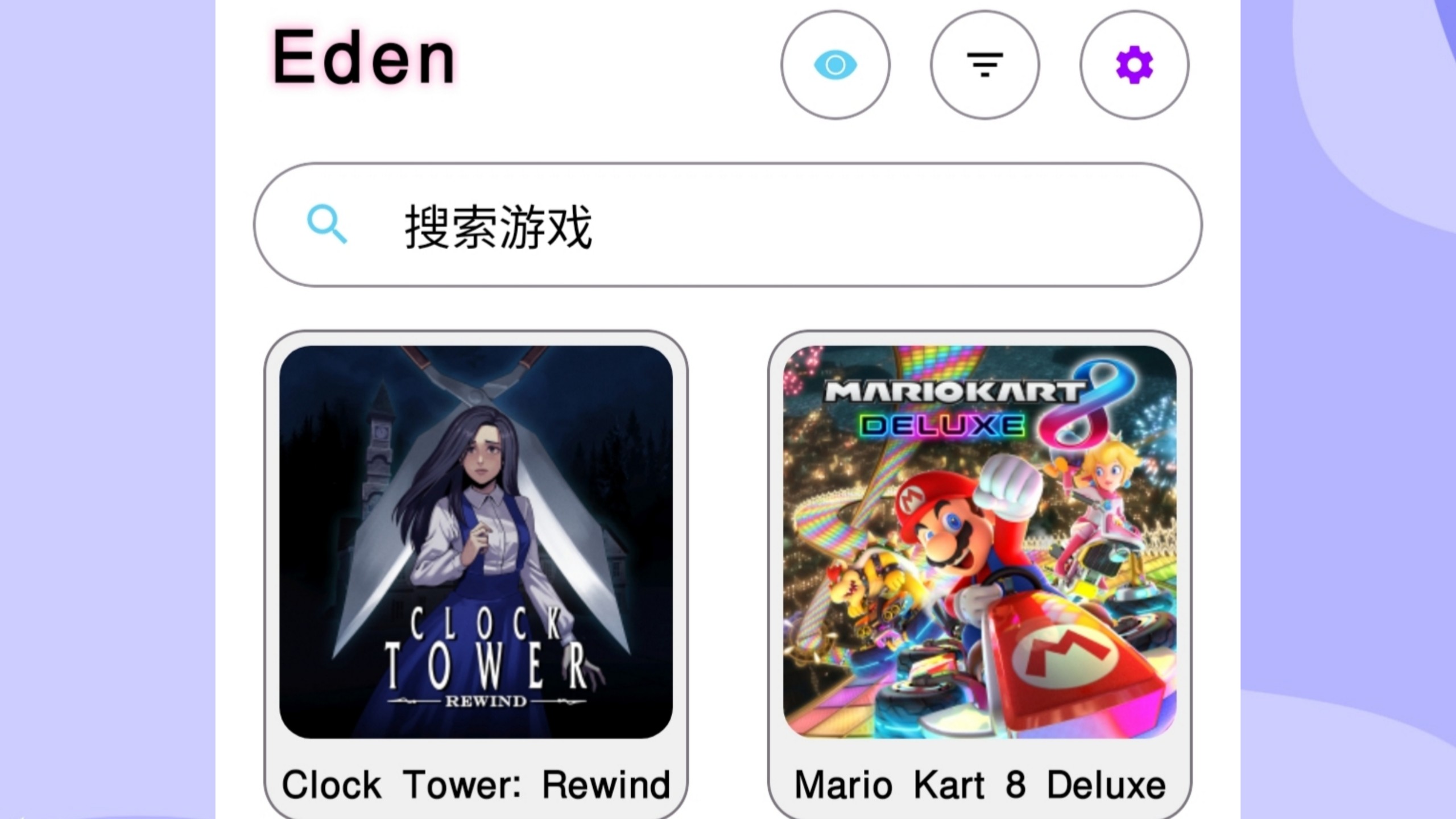Launch Clock Tower: Rewind
Screen dimensions: 1456x819
(476, 543)
